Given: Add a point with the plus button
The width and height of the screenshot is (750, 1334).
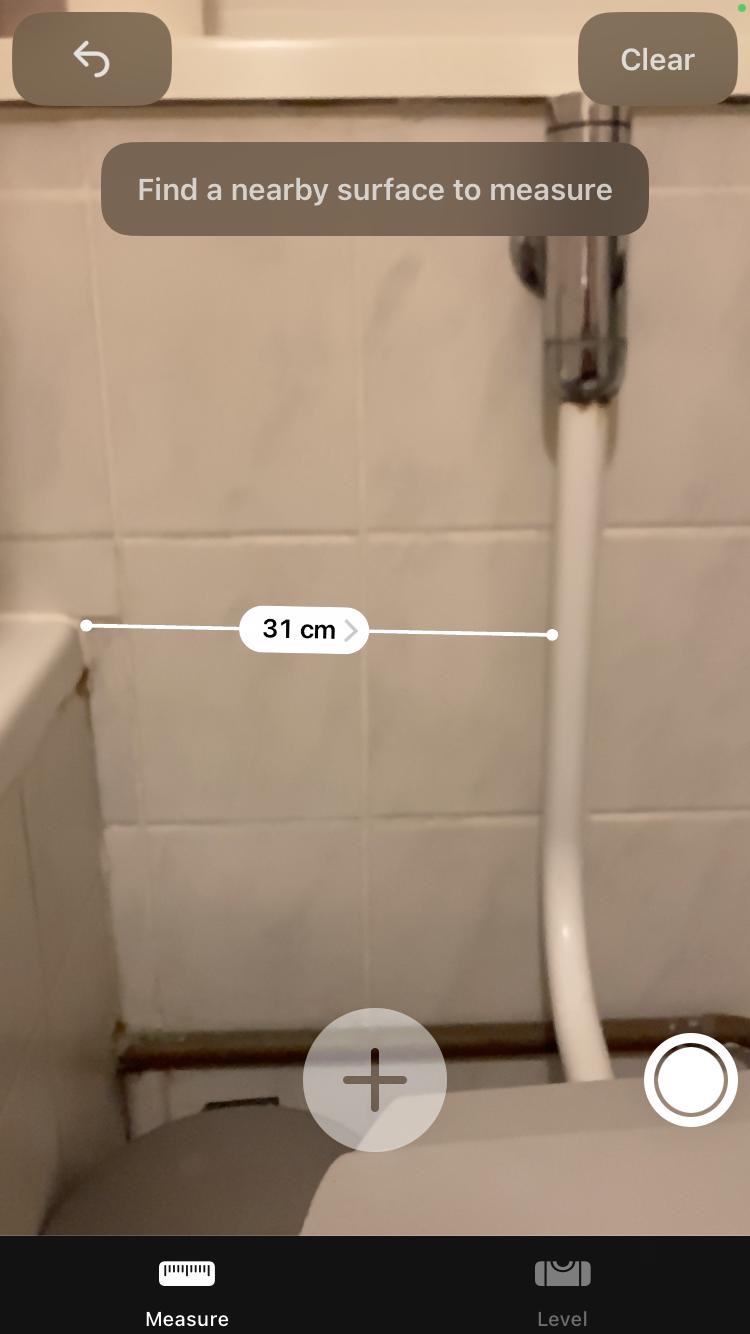Looking at the screenshot, I should pos(375,1080).
